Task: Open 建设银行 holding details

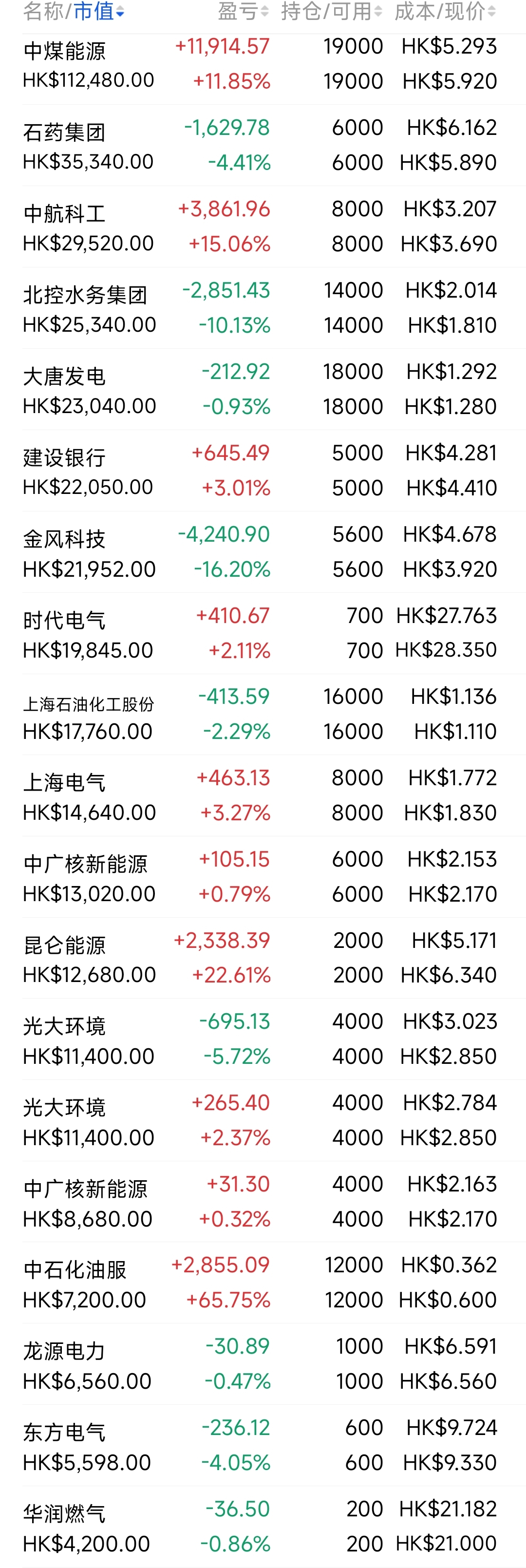Action: point(263,470)
